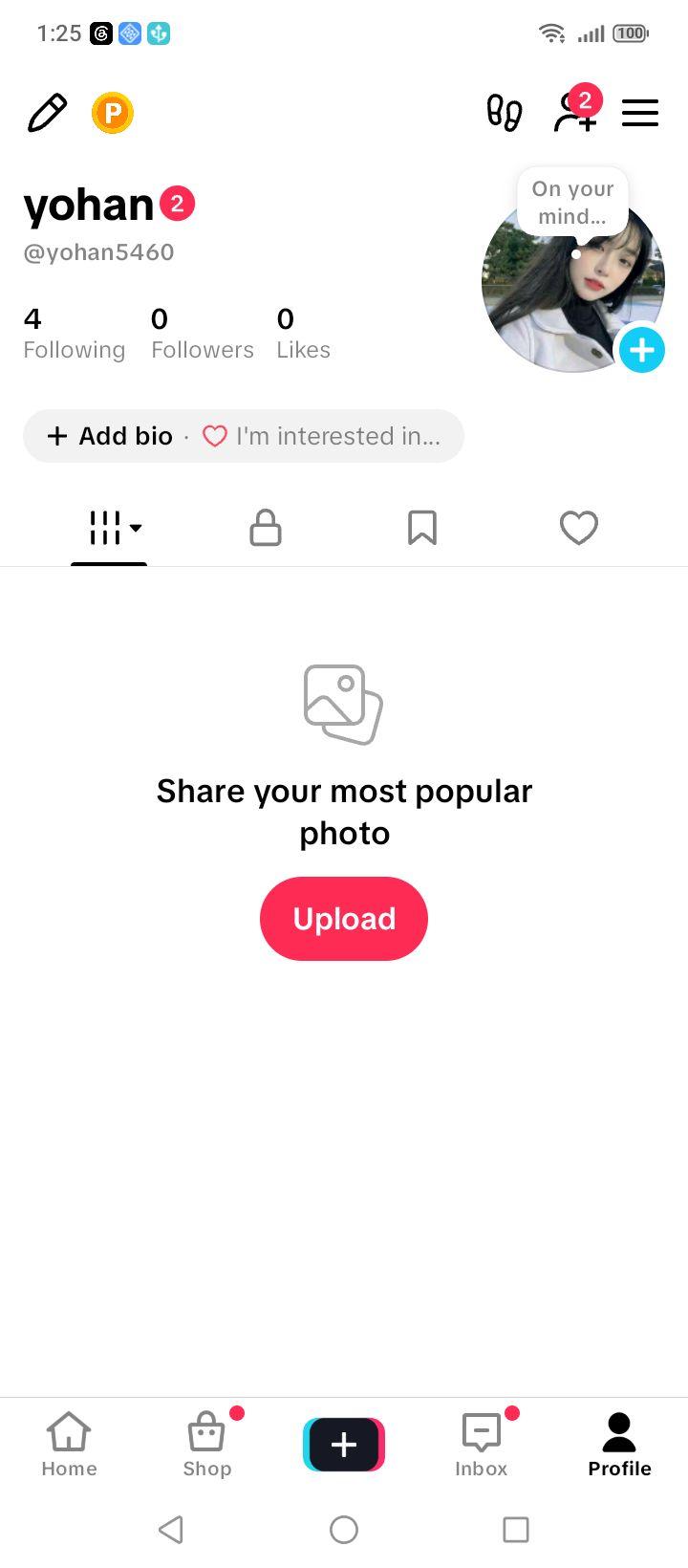Open the footprints profile views icon
The width and height of the screenshot is (688, 1568).
point(505,113)
